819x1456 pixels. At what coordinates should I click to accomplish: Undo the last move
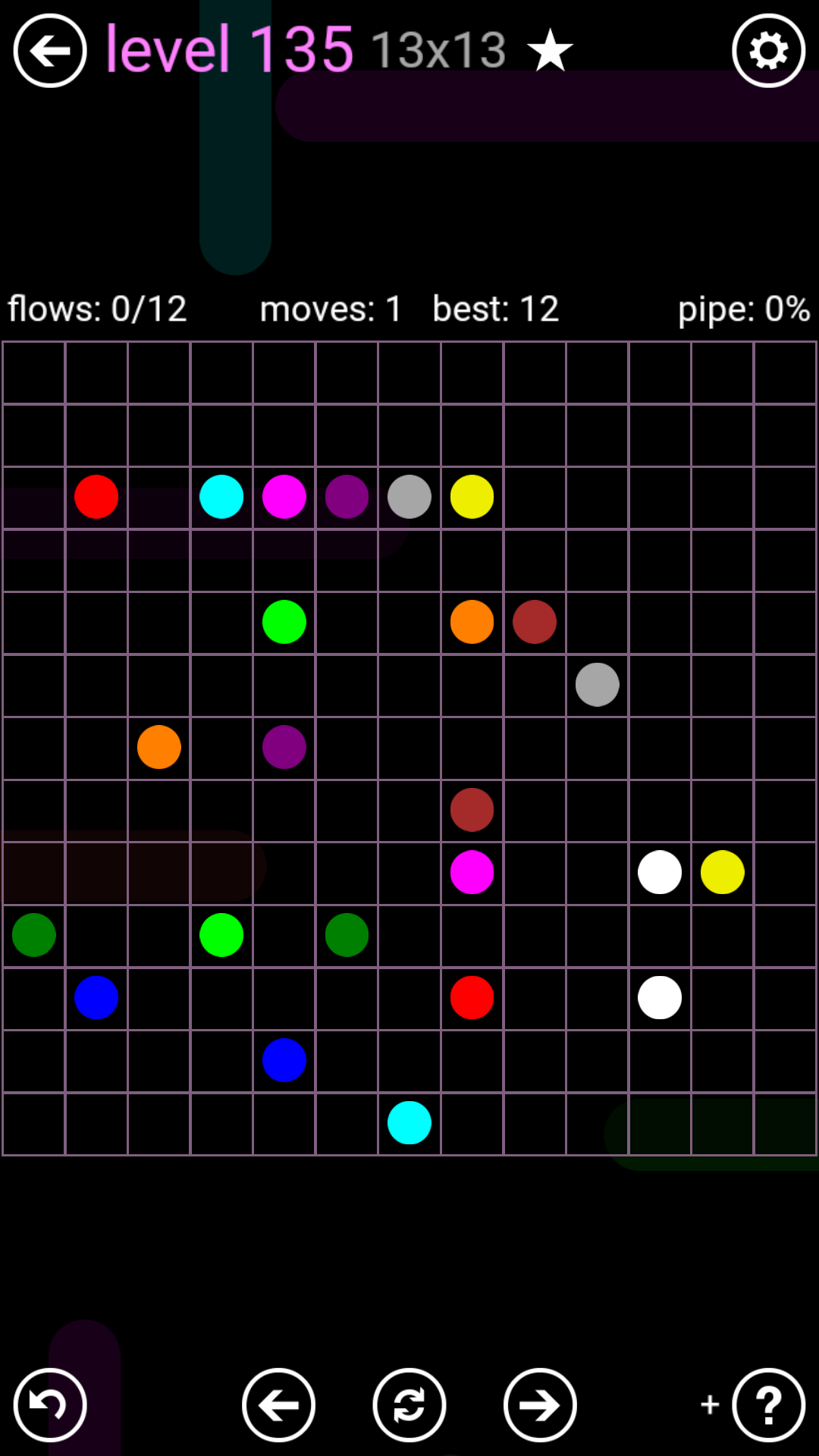[x=50, y=1405]
